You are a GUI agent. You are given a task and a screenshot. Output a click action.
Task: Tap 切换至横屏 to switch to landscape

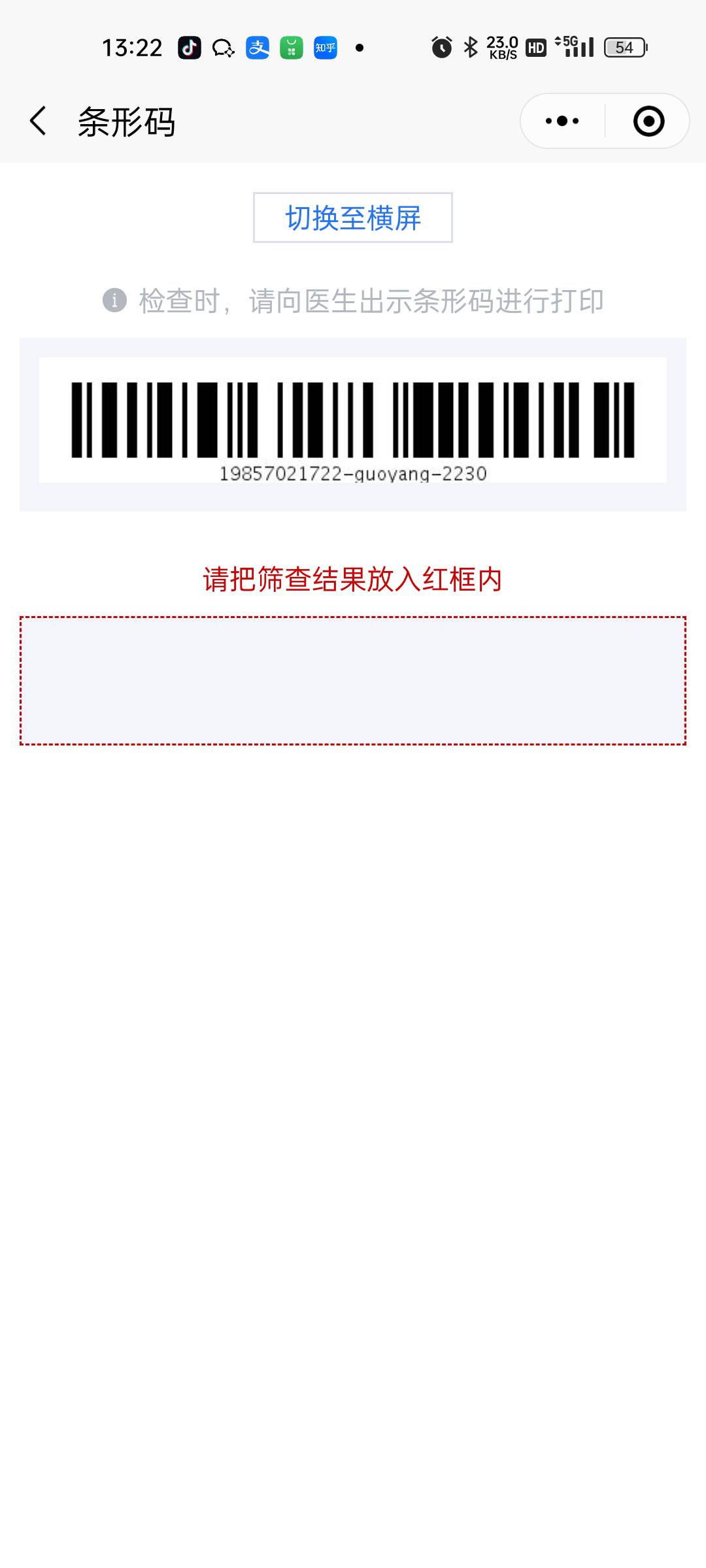pyautogui.click(x=353, y=218)
